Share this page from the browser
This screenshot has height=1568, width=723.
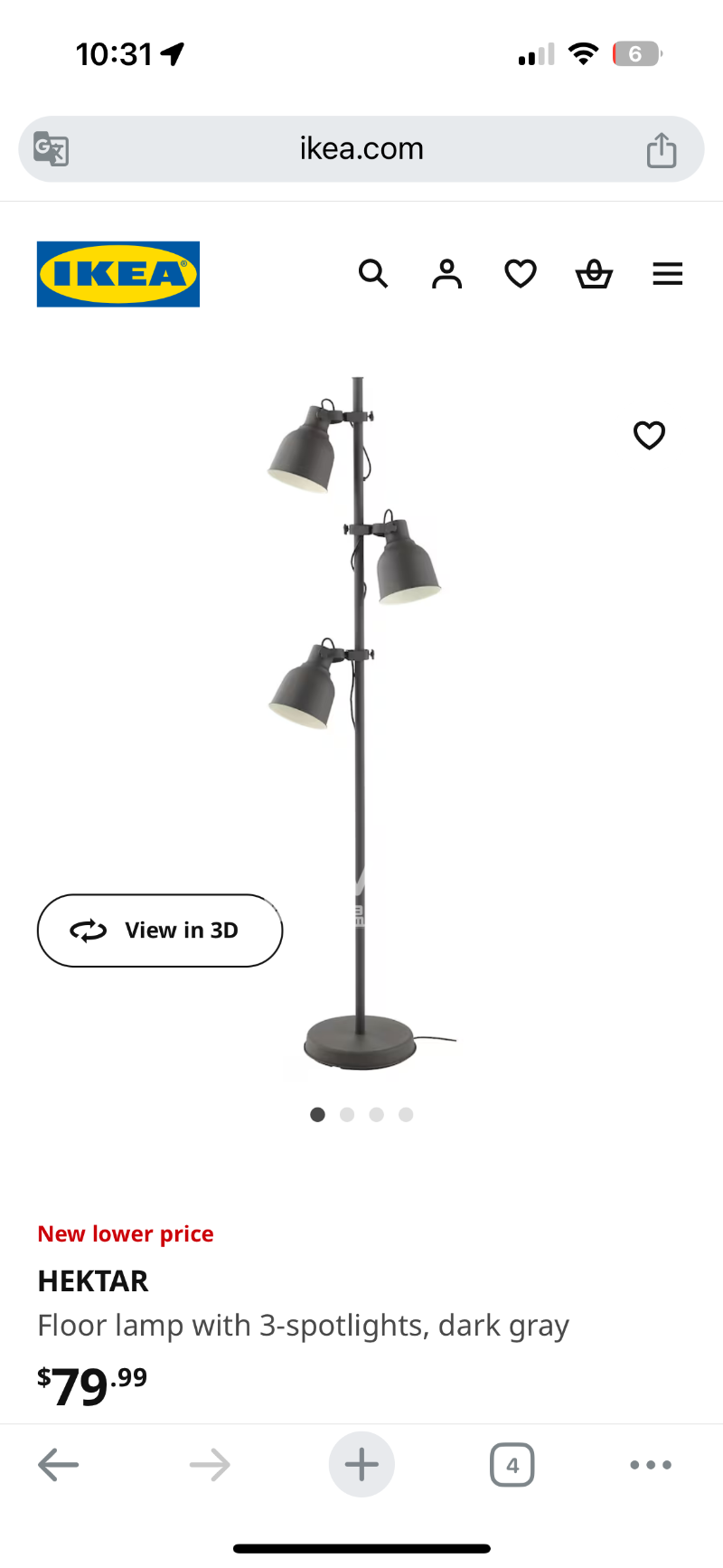662,150
